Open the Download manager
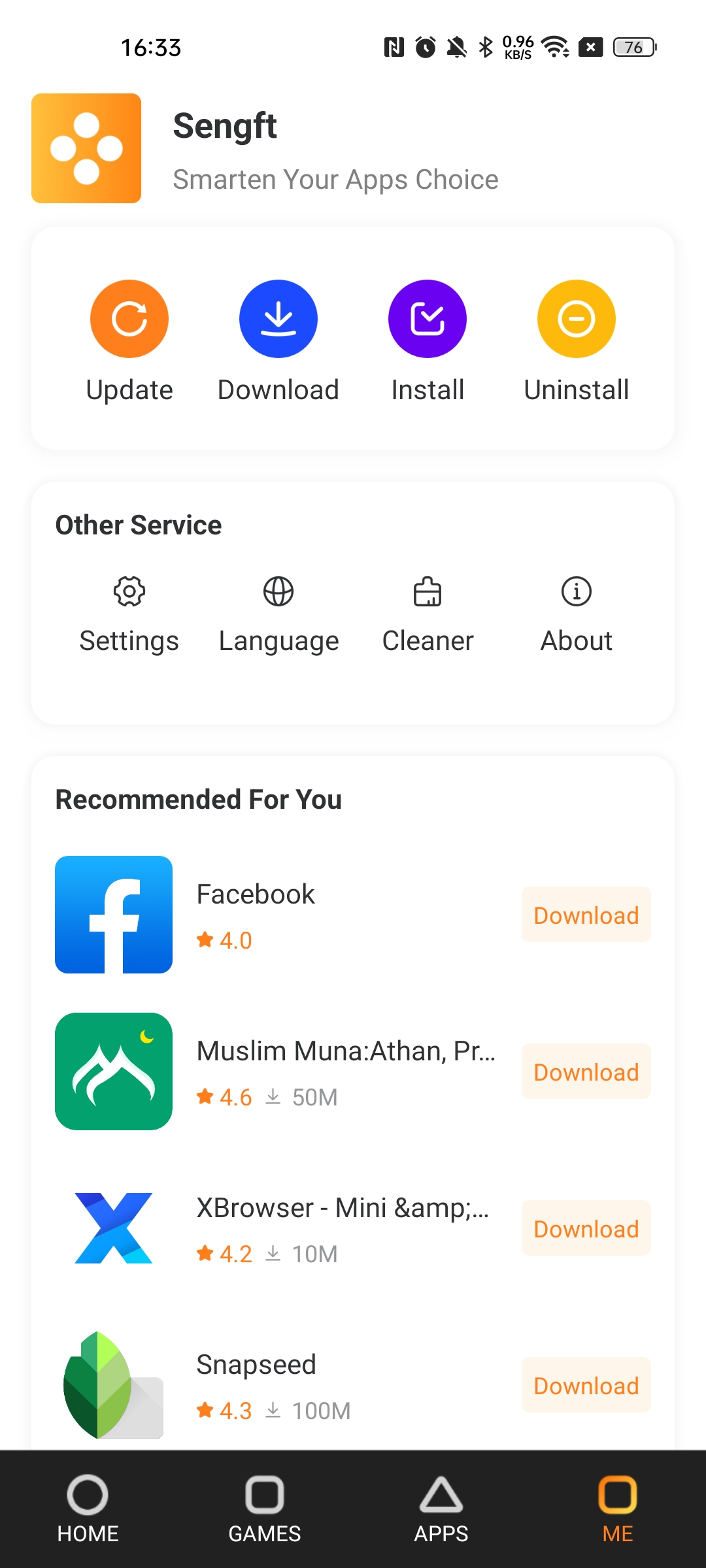This screenshot has height=1568, width=706. pos(278,342)
